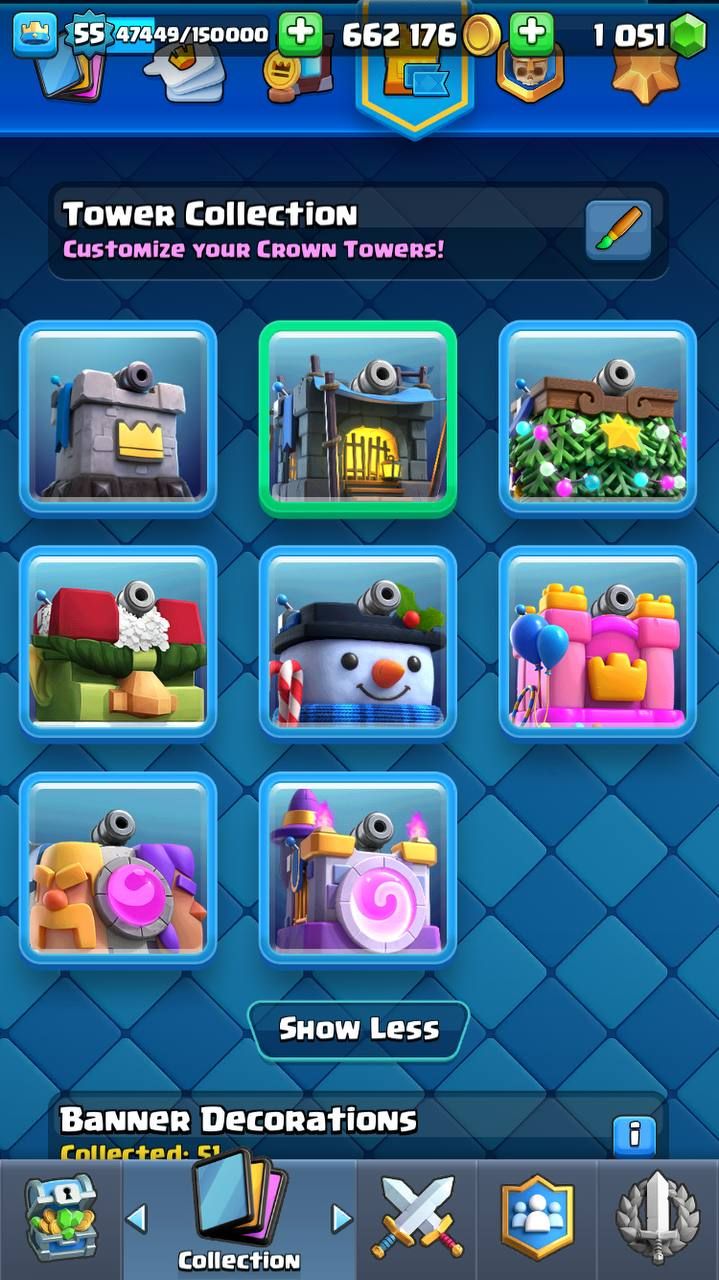719x1280 pixels.
Task: Choose the purple wizard tower skin
Action: (358, 868)
